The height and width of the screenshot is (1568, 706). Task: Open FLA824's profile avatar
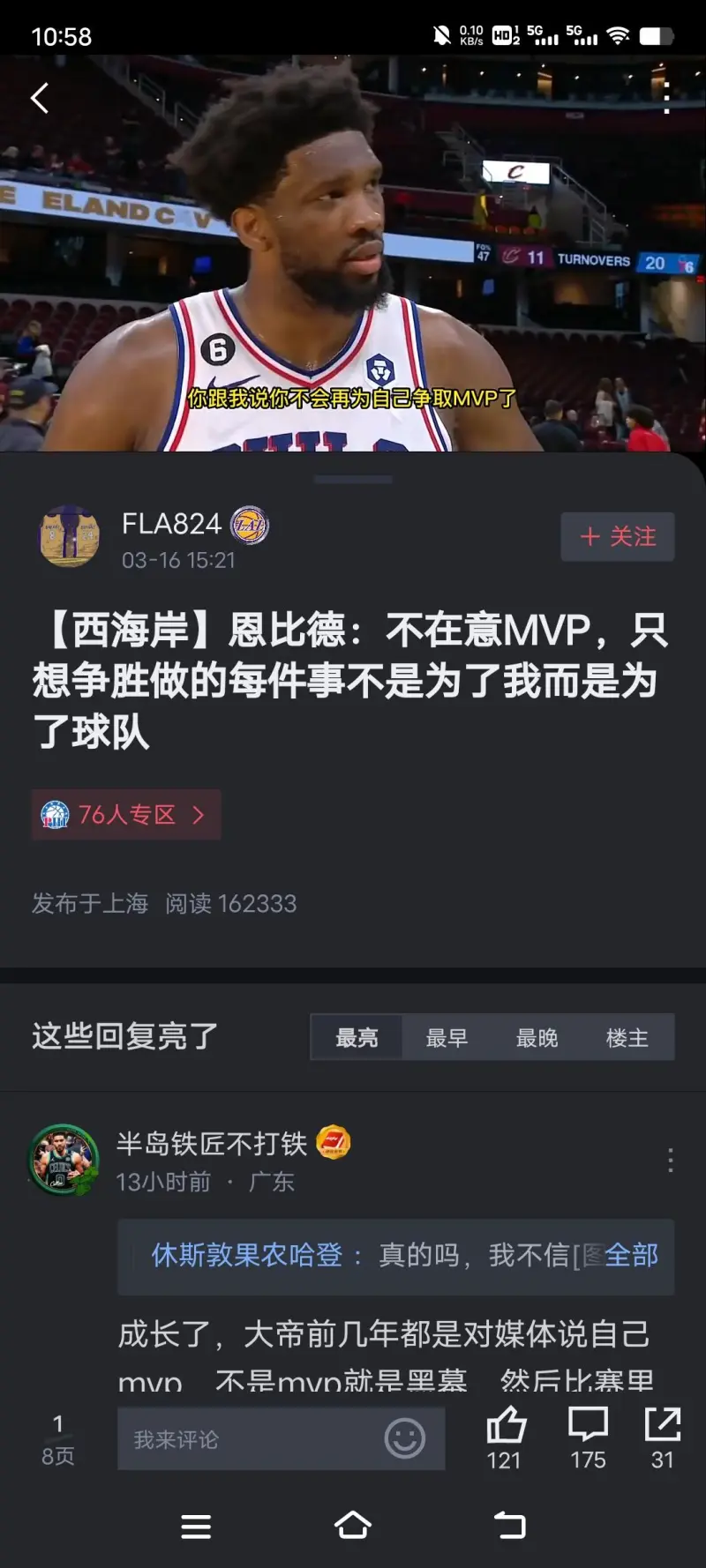70,536
